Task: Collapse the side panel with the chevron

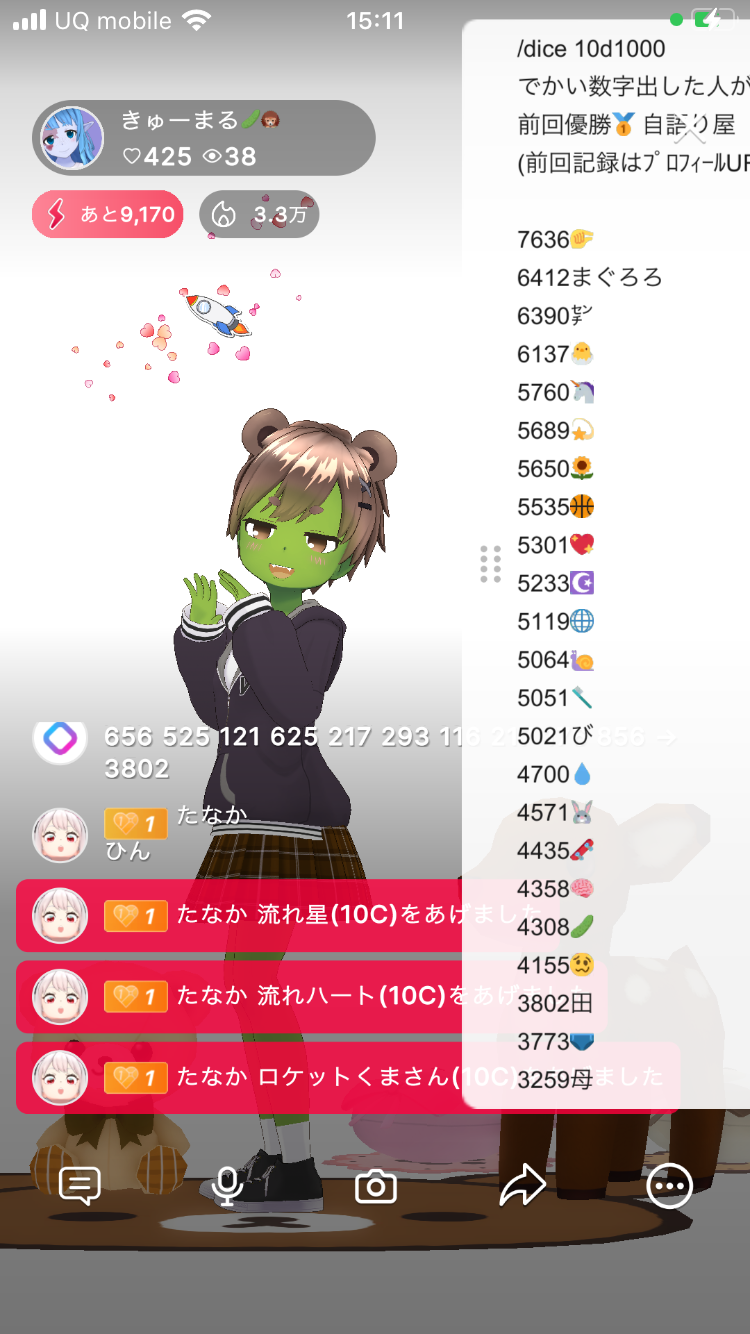Action: [690, 133]
